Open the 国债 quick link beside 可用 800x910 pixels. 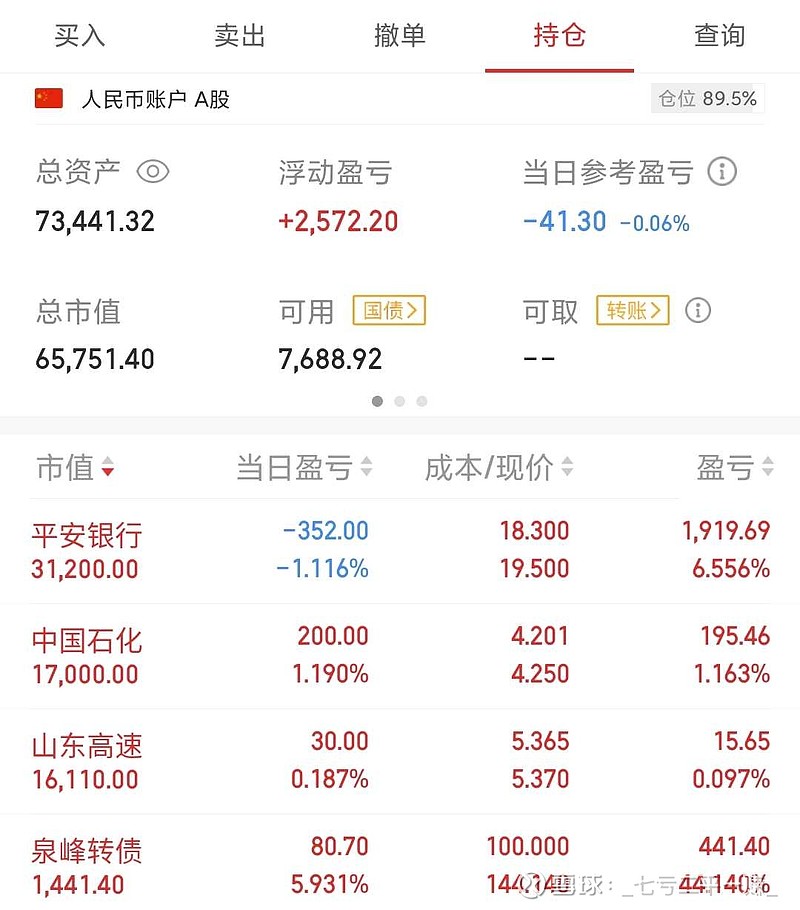coord(389,311)
